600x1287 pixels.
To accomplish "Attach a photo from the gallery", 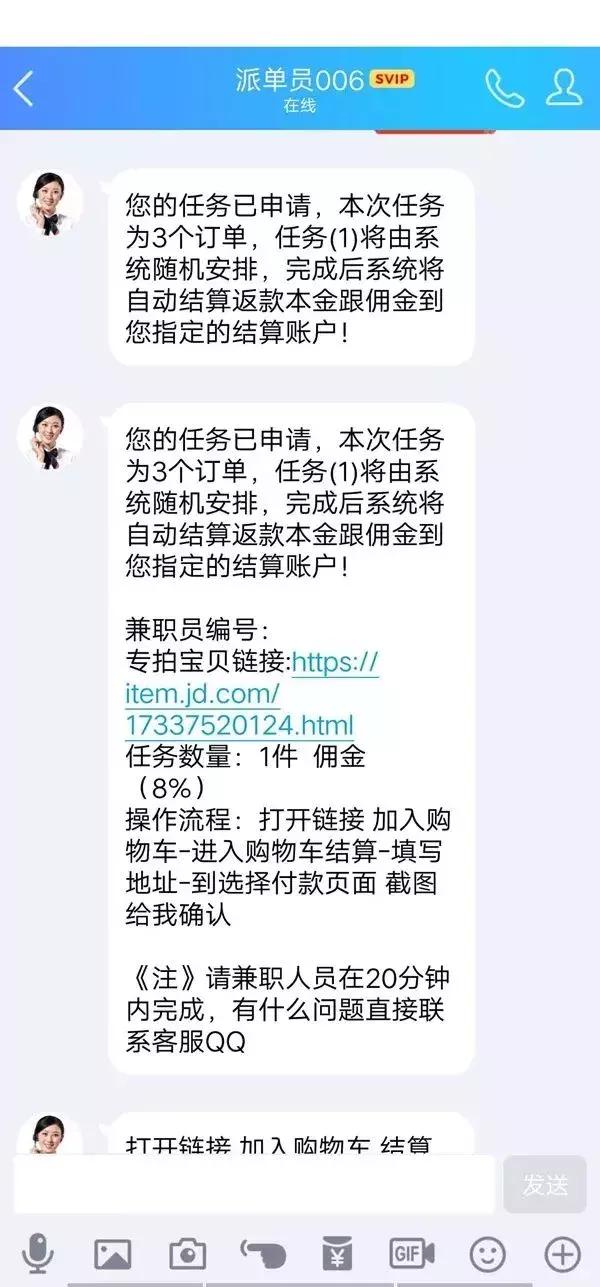I will 112,1253.
